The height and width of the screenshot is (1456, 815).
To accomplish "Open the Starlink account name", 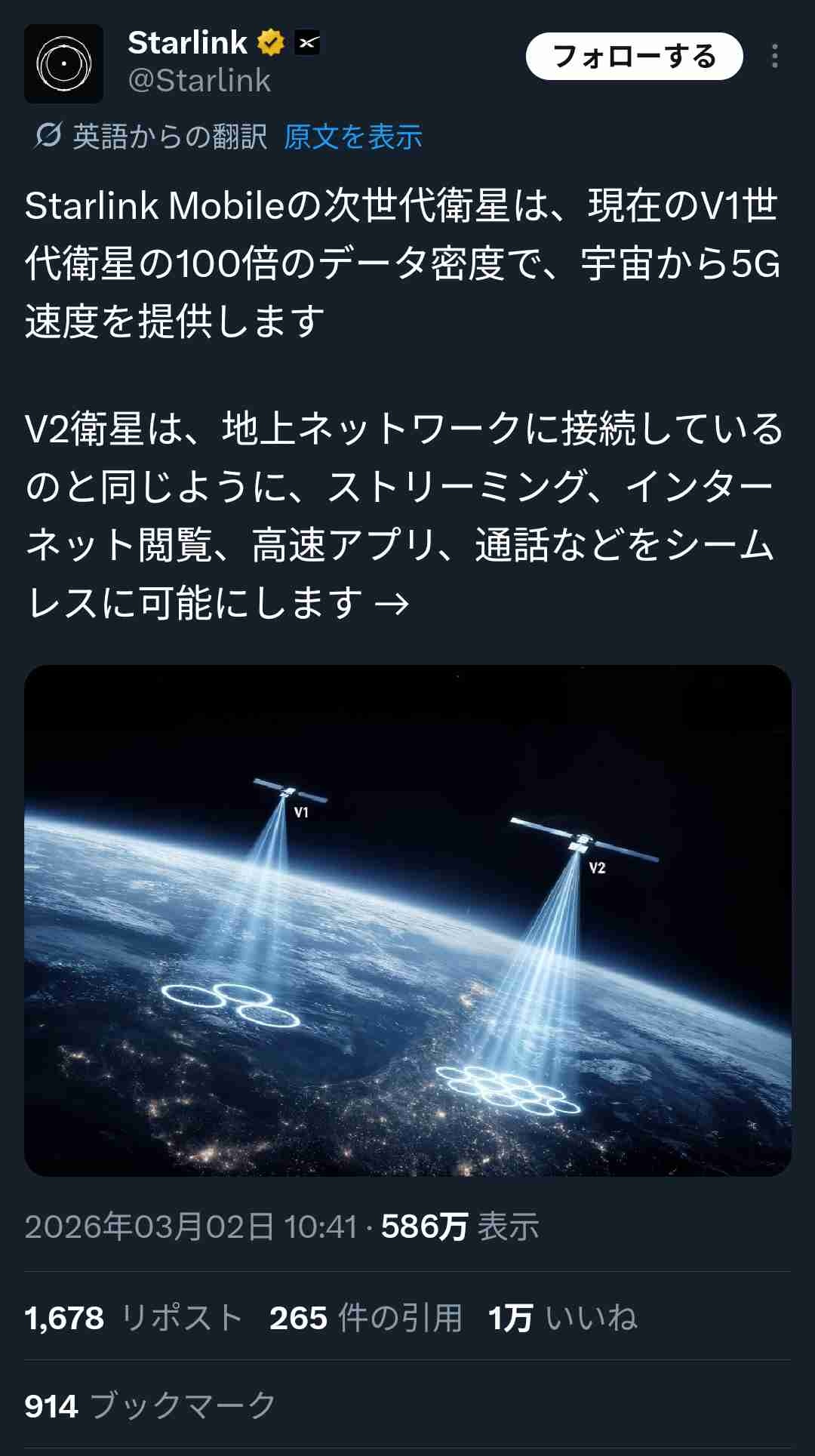I will pos(187,43).
